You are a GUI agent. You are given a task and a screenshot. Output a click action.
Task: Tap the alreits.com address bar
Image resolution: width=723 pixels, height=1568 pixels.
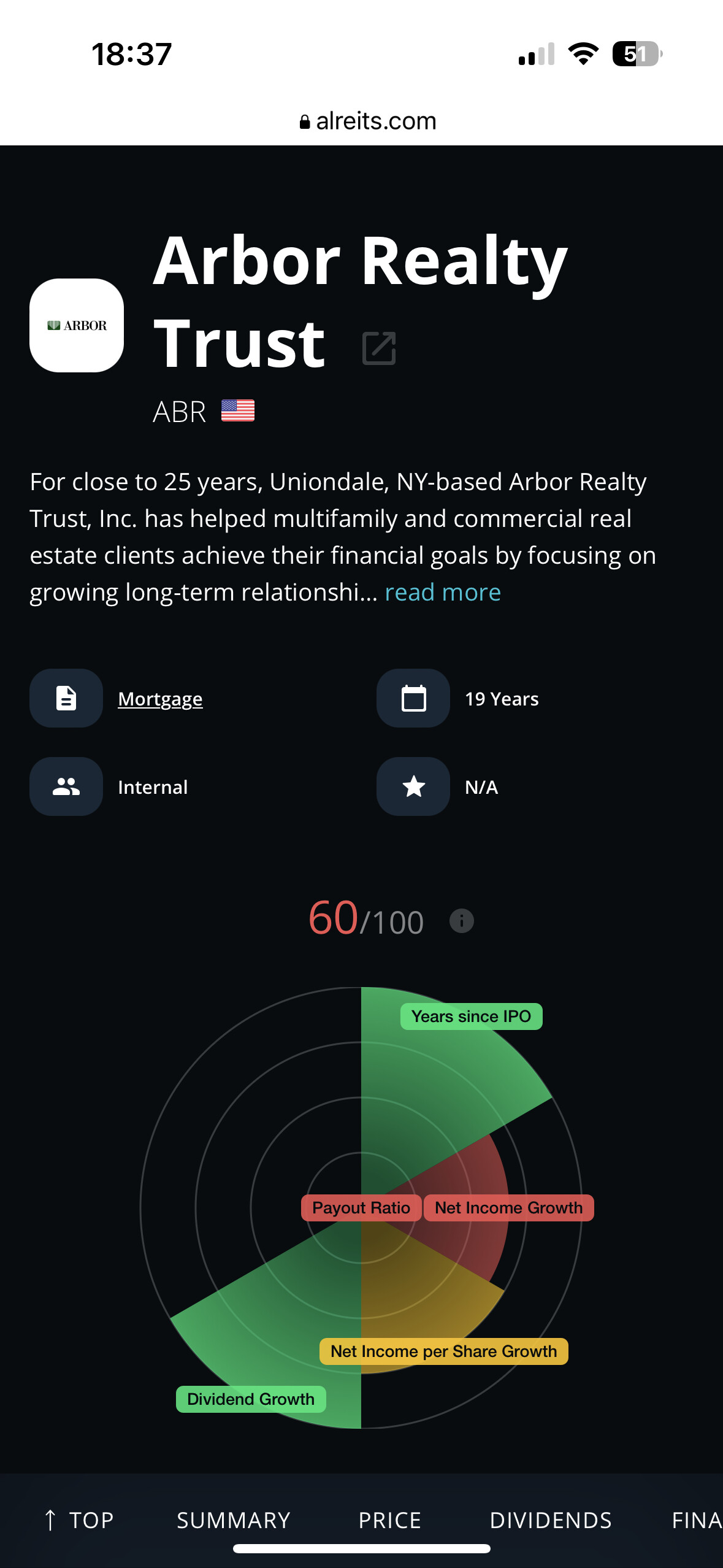[368, 121]
